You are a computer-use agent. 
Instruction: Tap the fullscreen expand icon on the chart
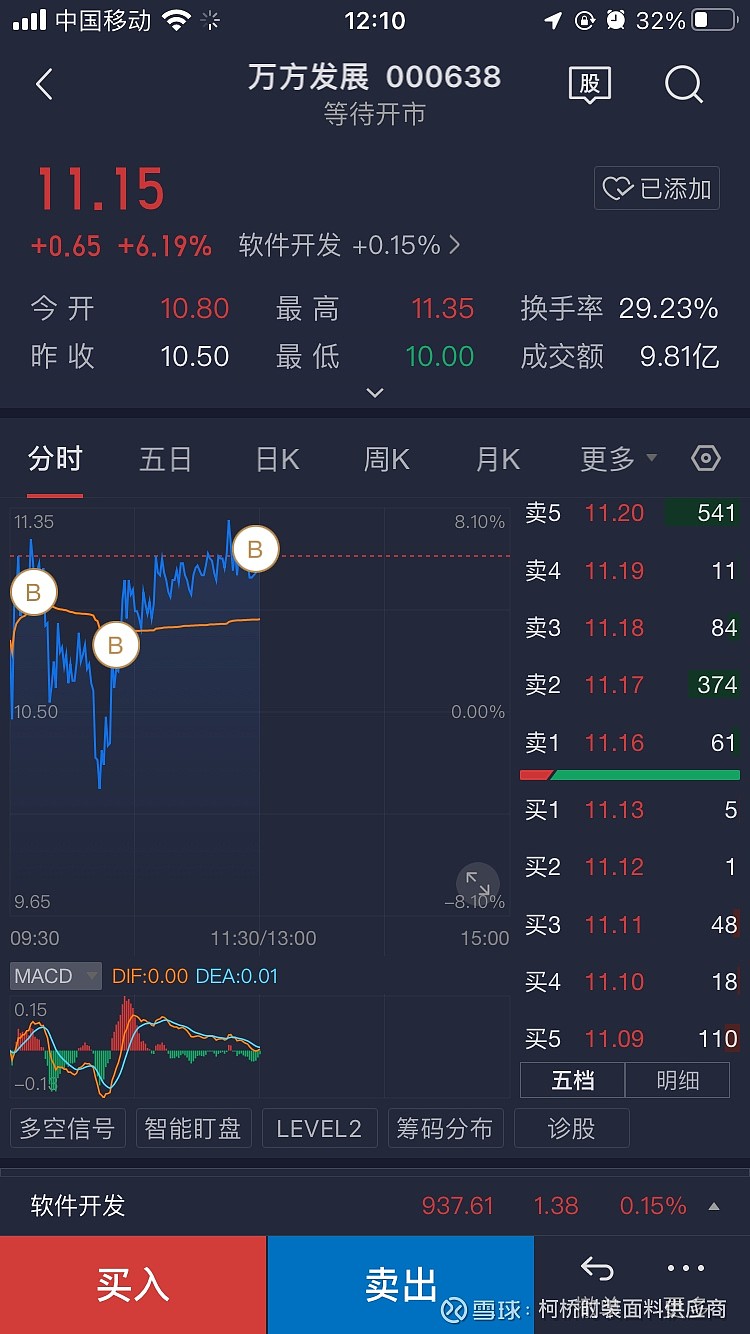pos(477,884)
